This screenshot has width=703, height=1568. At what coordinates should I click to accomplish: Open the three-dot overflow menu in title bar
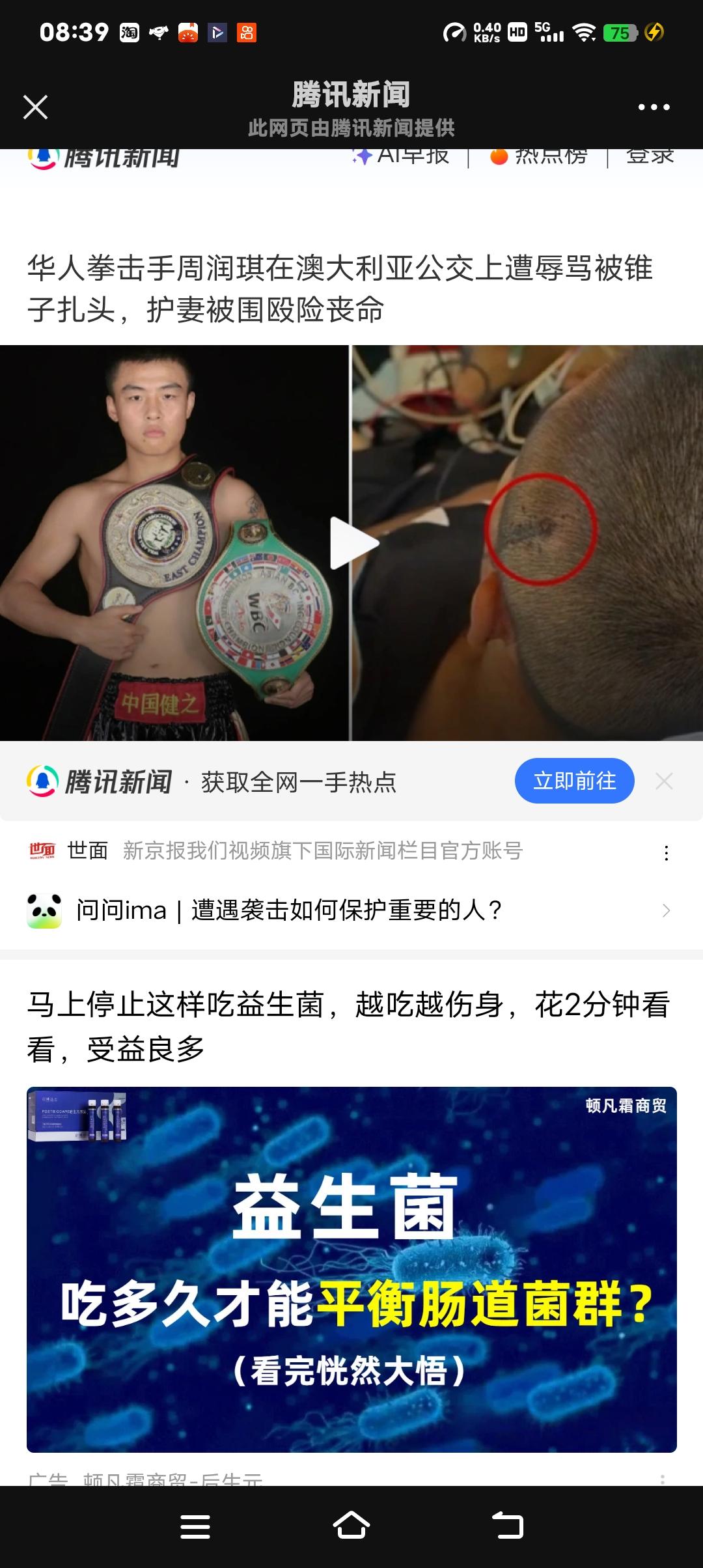tap(654, 107)
